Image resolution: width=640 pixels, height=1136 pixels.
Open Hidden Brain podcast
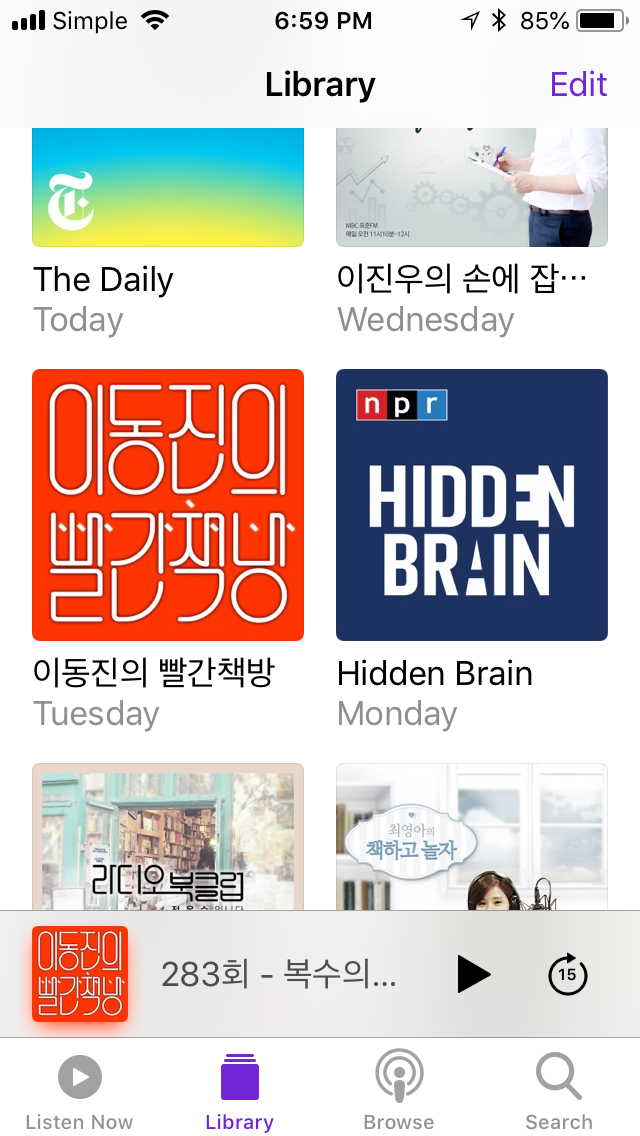471,505
